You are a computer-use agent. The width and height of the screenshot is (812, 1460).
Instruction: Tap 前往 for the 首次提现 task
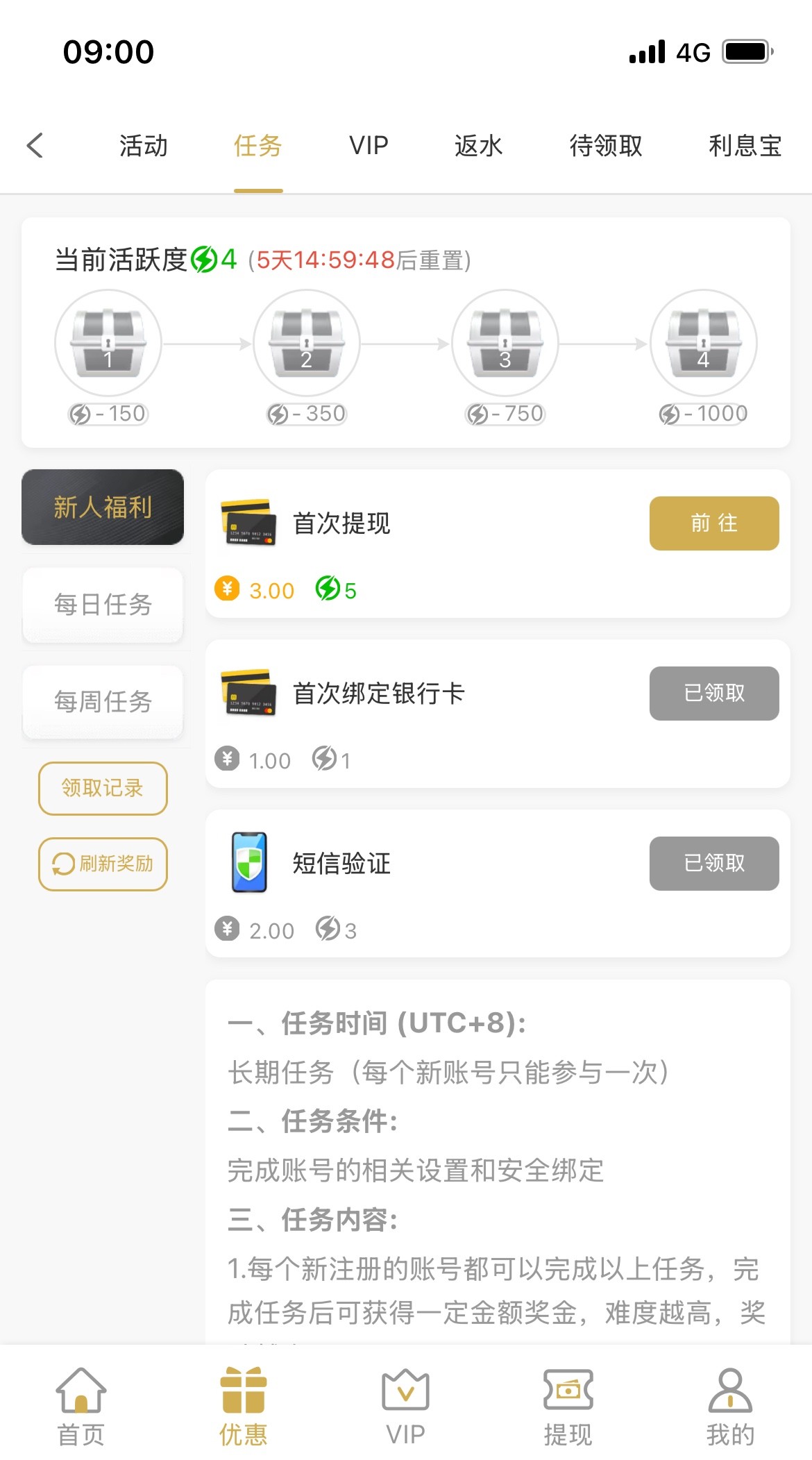(714, 523)
